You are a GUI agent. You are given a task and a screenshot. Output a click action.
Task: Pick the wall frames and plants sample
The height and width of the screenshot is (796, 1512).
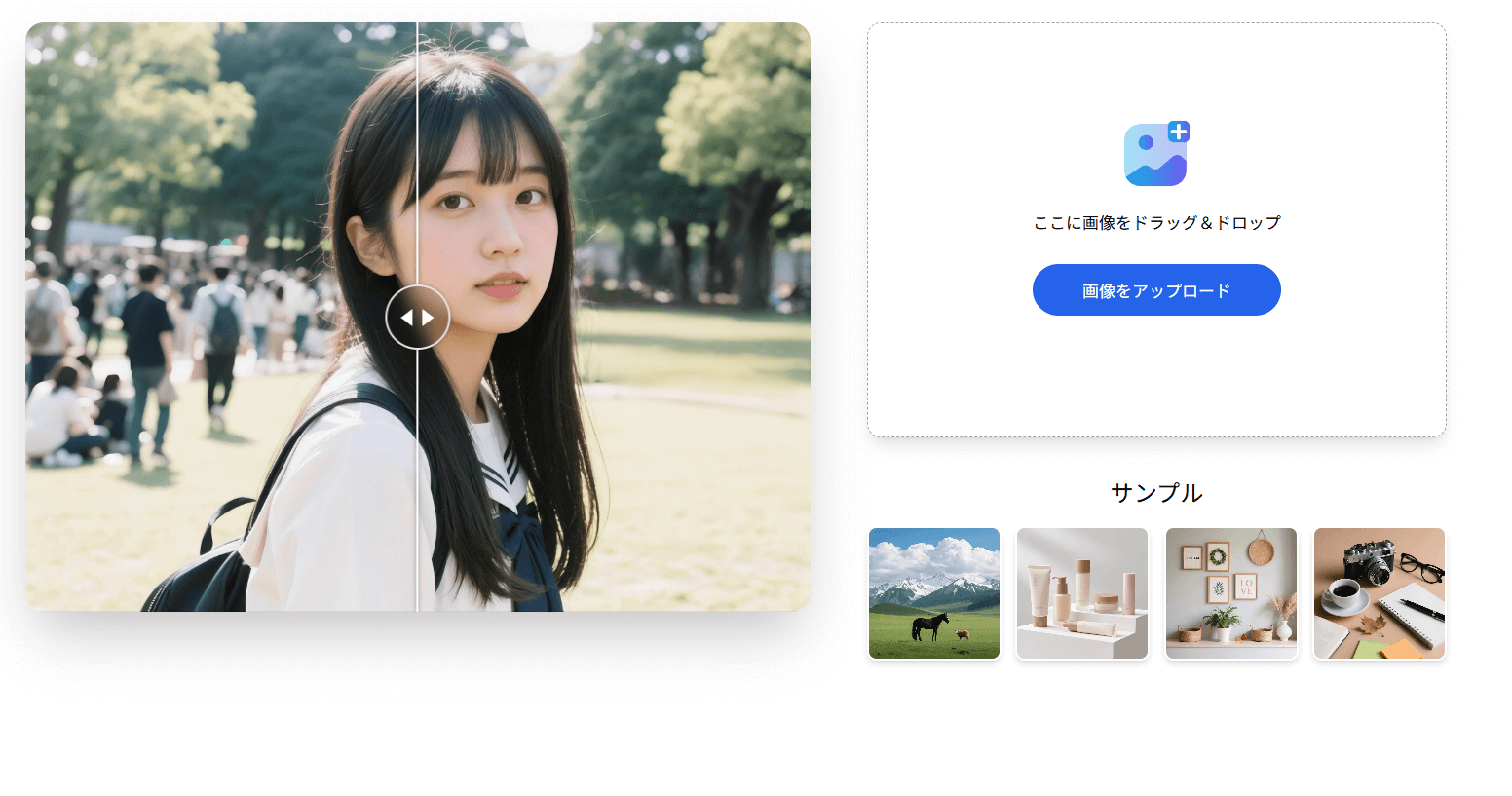coord(1231,593)
